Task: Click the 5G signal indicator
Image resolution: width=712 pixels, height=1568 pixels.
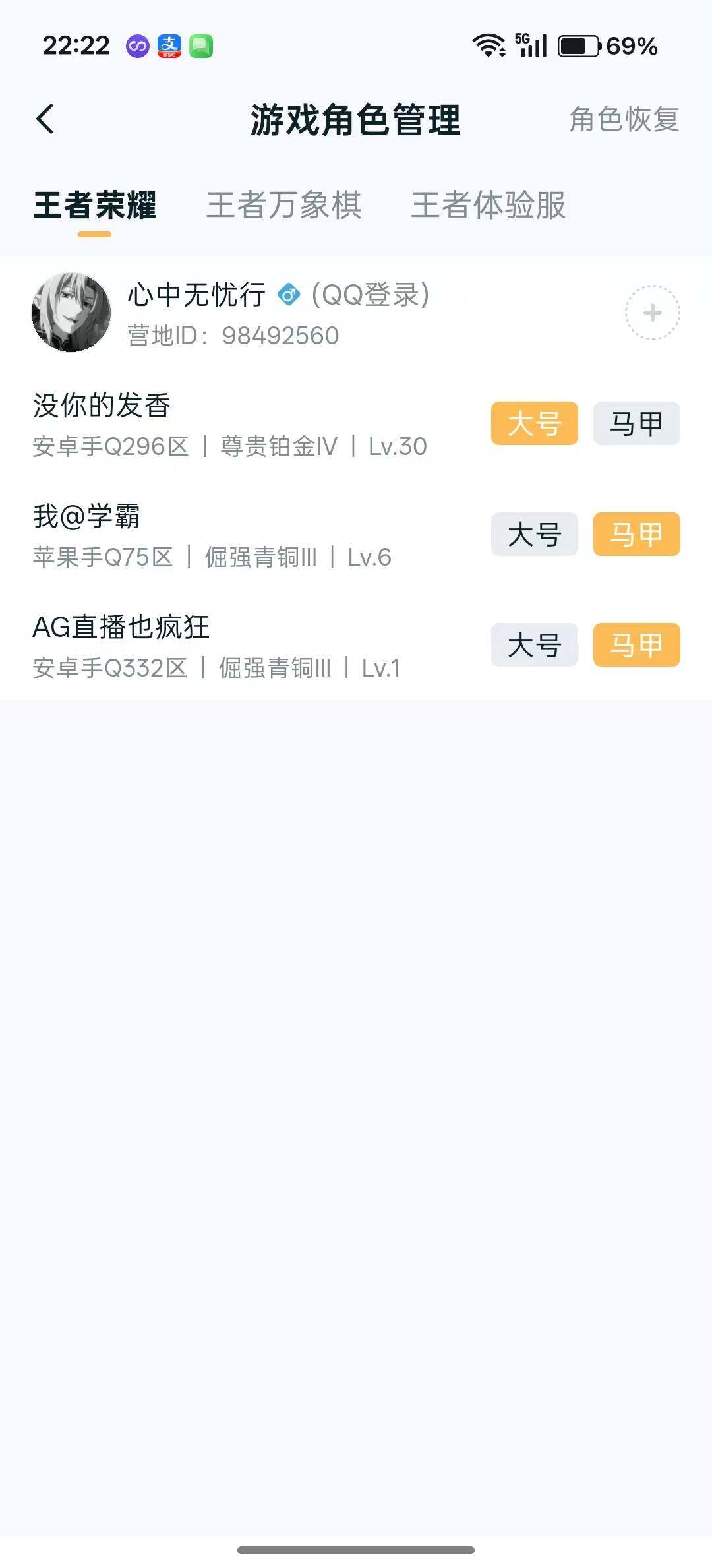Action: tap(529, 45)
